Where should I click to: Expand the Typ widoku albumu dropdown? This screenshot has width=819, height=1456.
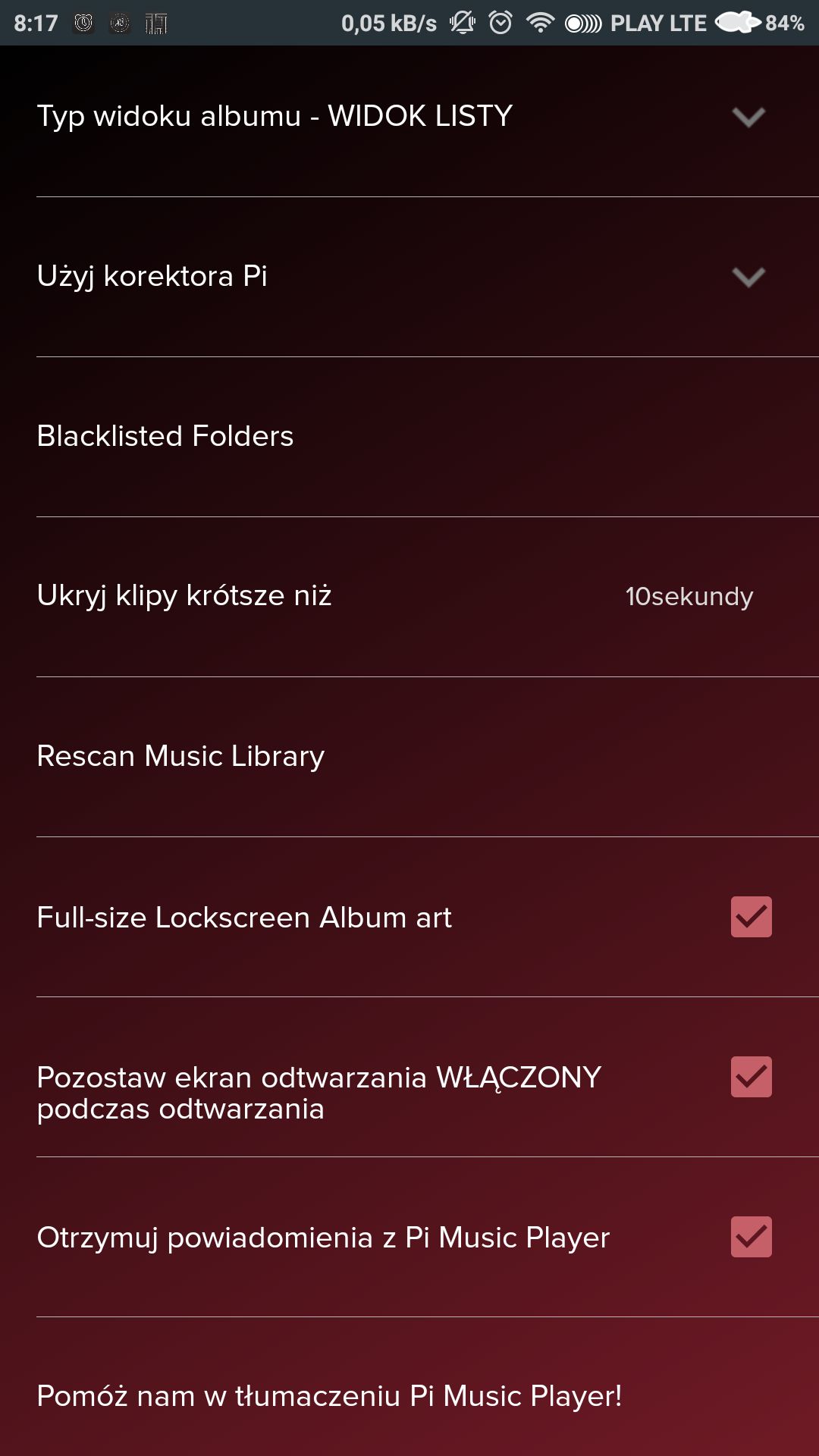pyautogui.click(x=748, y=117)
